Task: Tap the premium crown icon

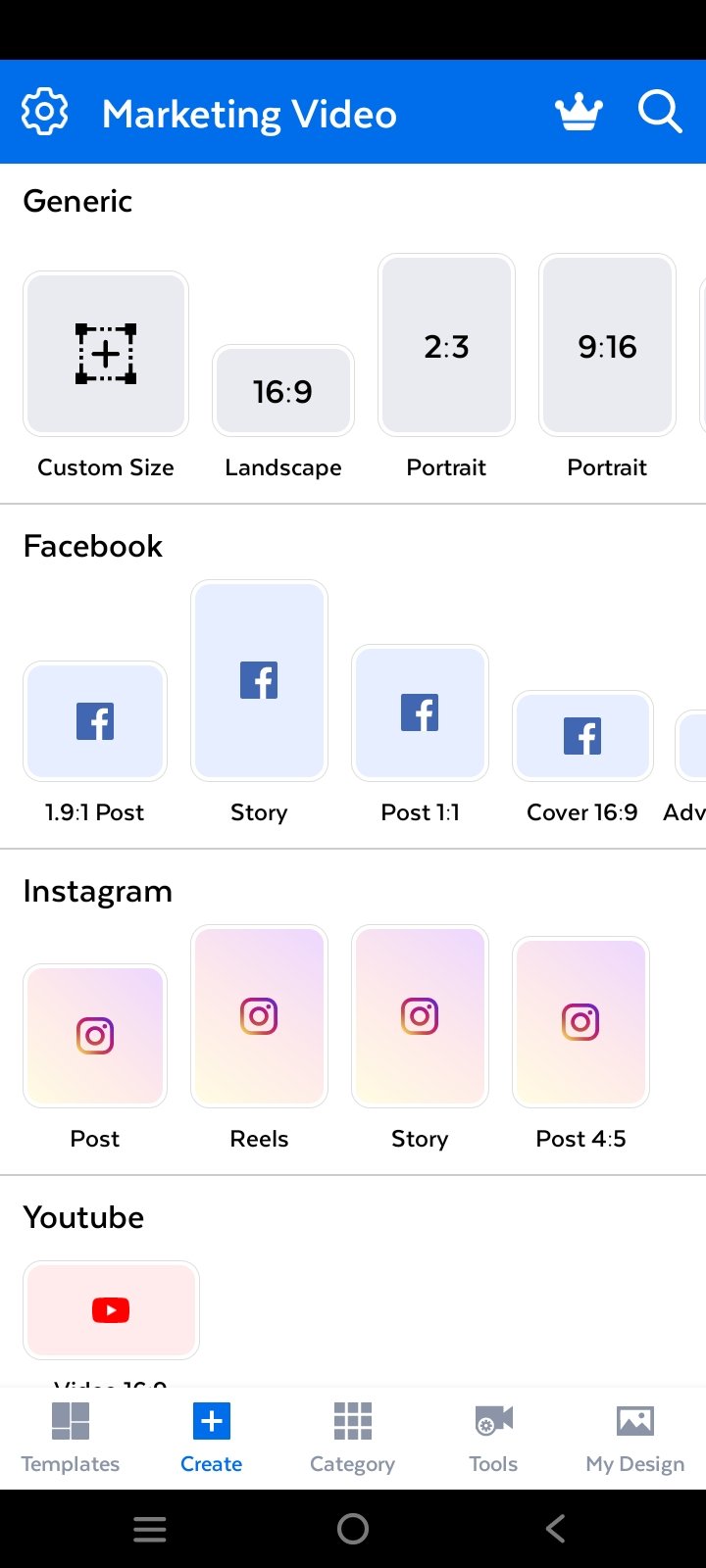Action: click(x=579, y=113)
